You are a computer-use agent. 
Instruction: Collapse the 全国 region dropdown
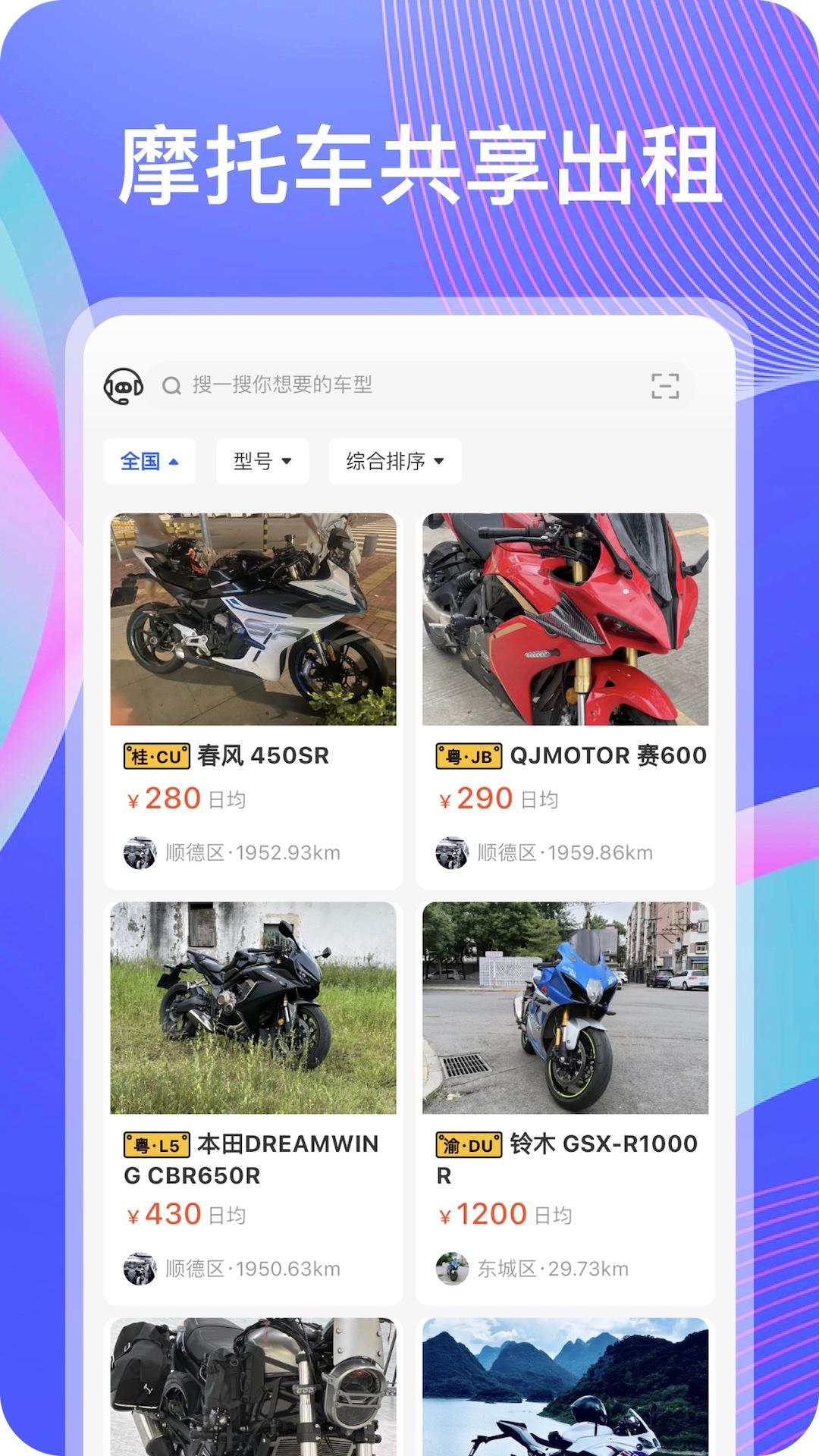pyautogui.click(x=149, y=460)
